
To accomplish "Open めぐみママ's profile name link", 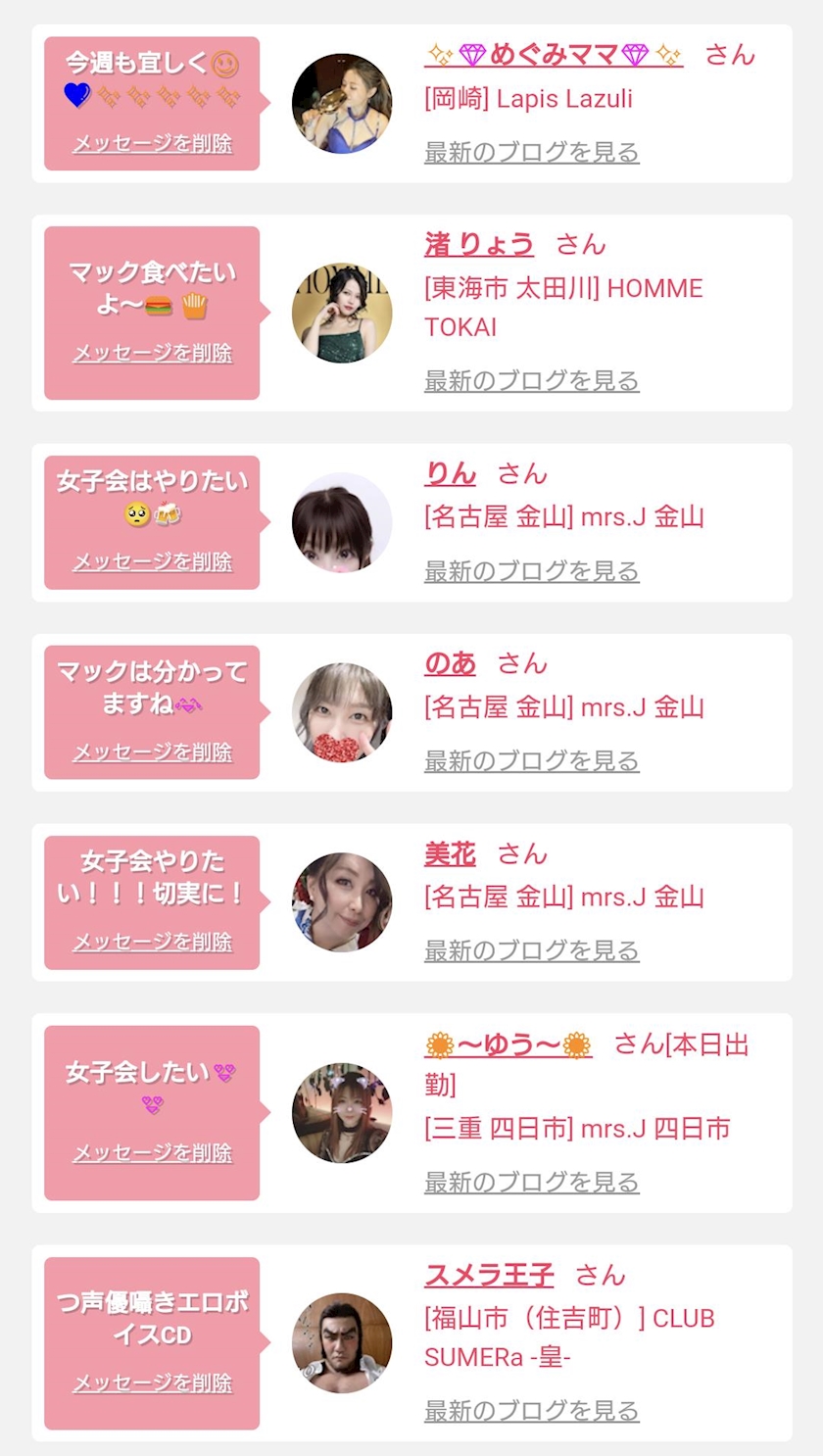I will (x=554, y=54).
